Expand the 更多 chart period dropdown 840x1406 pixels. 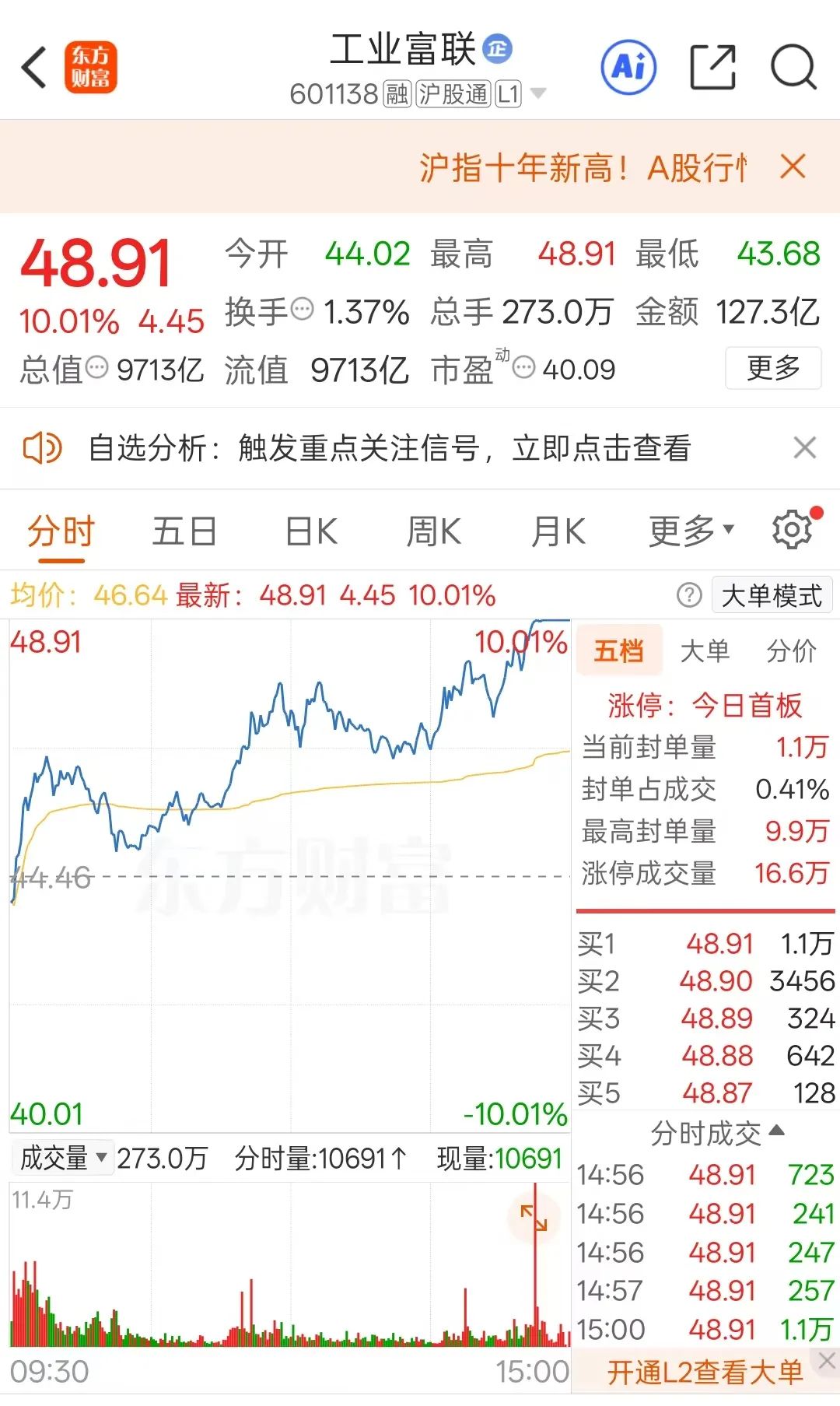click(691, 532)
